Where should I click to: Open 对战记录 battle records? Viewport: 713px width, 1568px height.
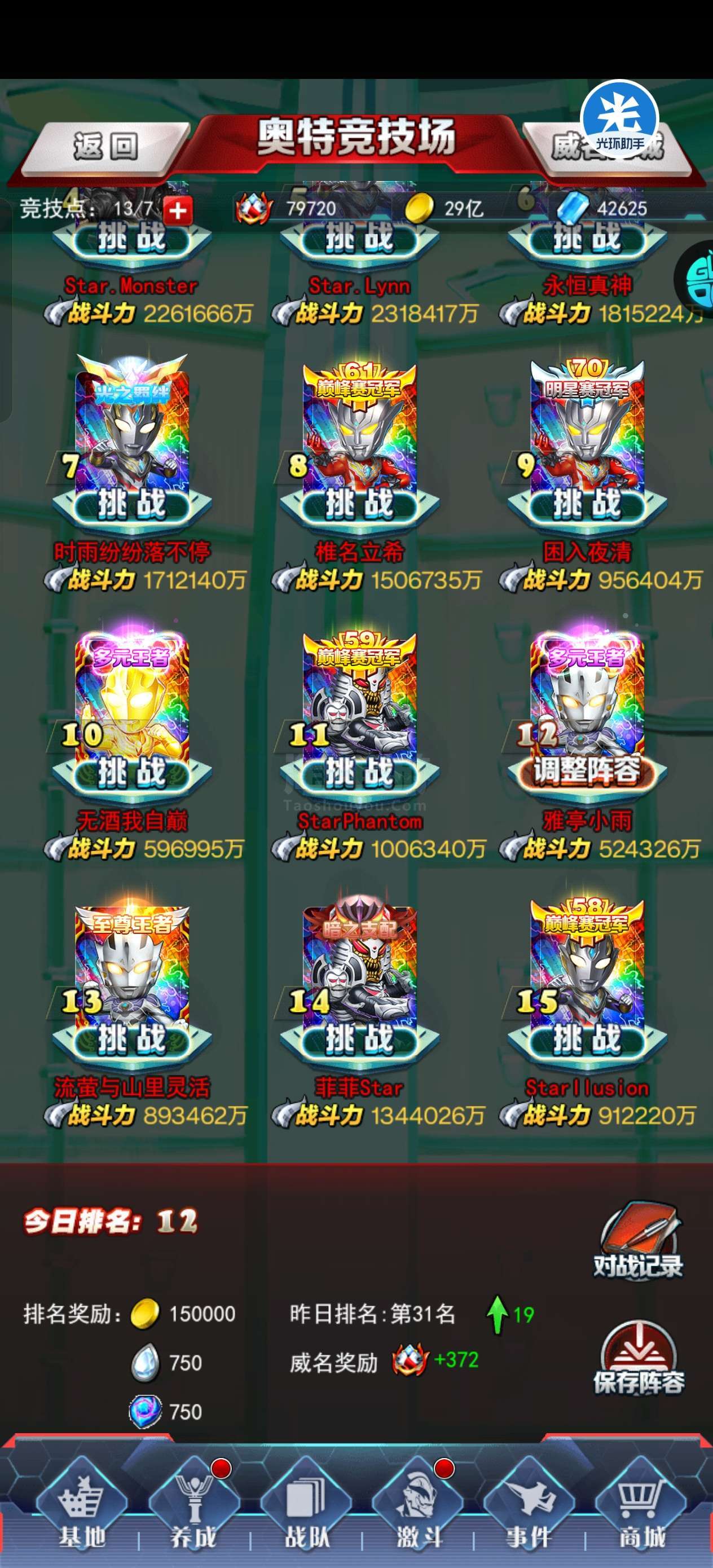tap(639, 1242)
